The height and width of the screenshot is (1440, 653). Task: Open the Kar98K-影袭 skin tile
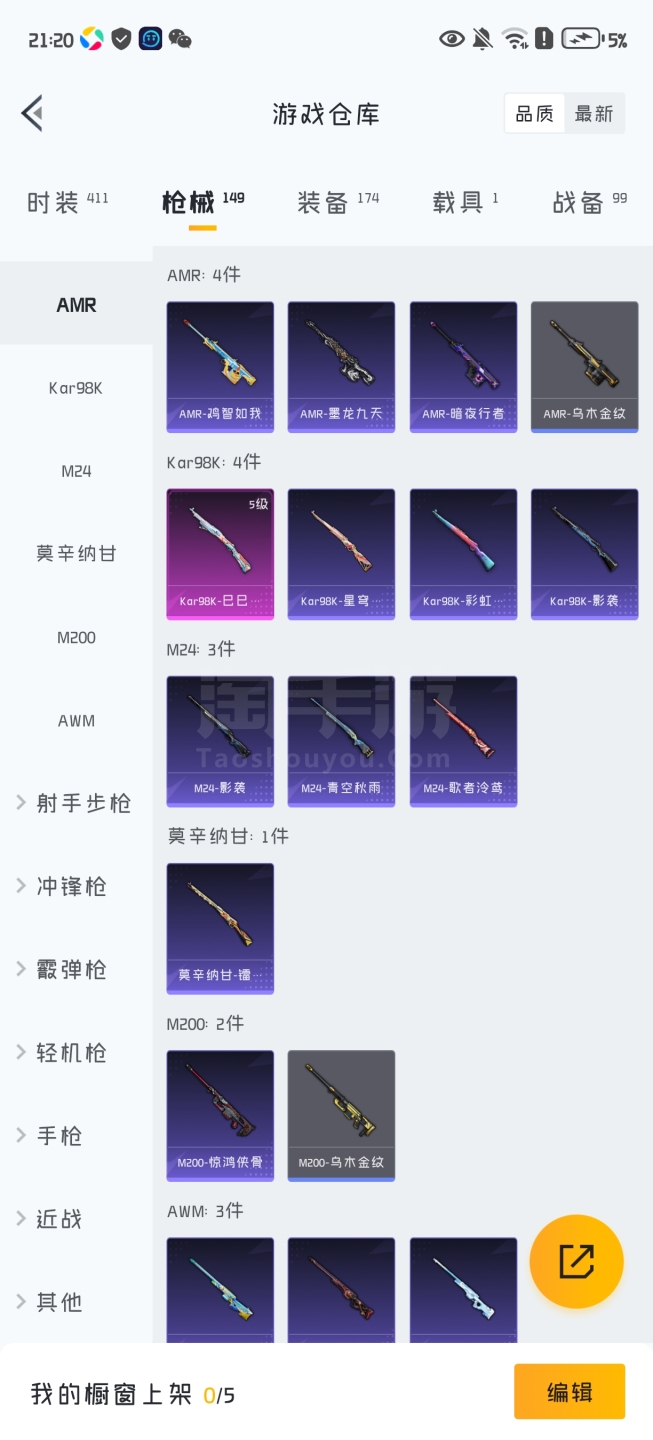point(584,553)
